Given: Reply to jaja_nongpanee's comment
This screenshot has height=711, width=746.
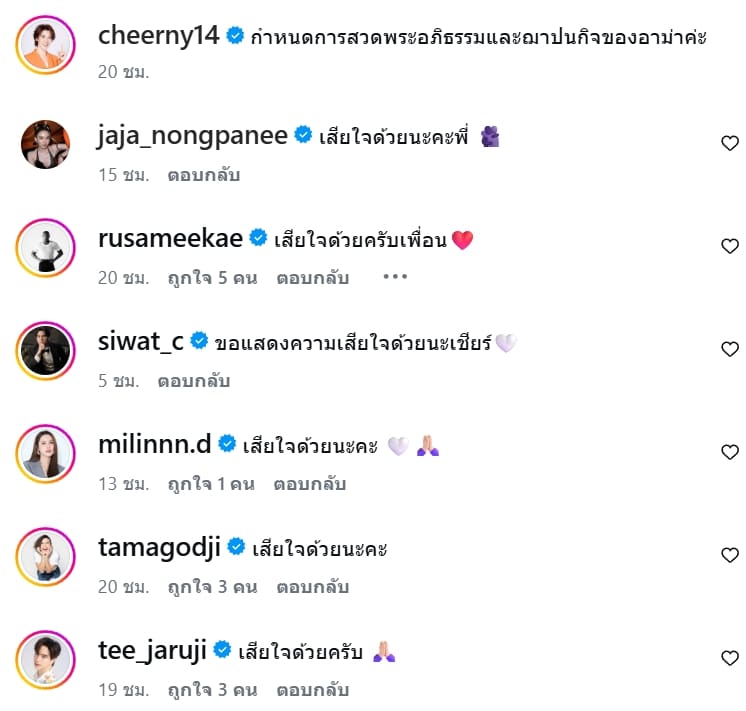Looking at the screenshot, I should pos(204,175).
